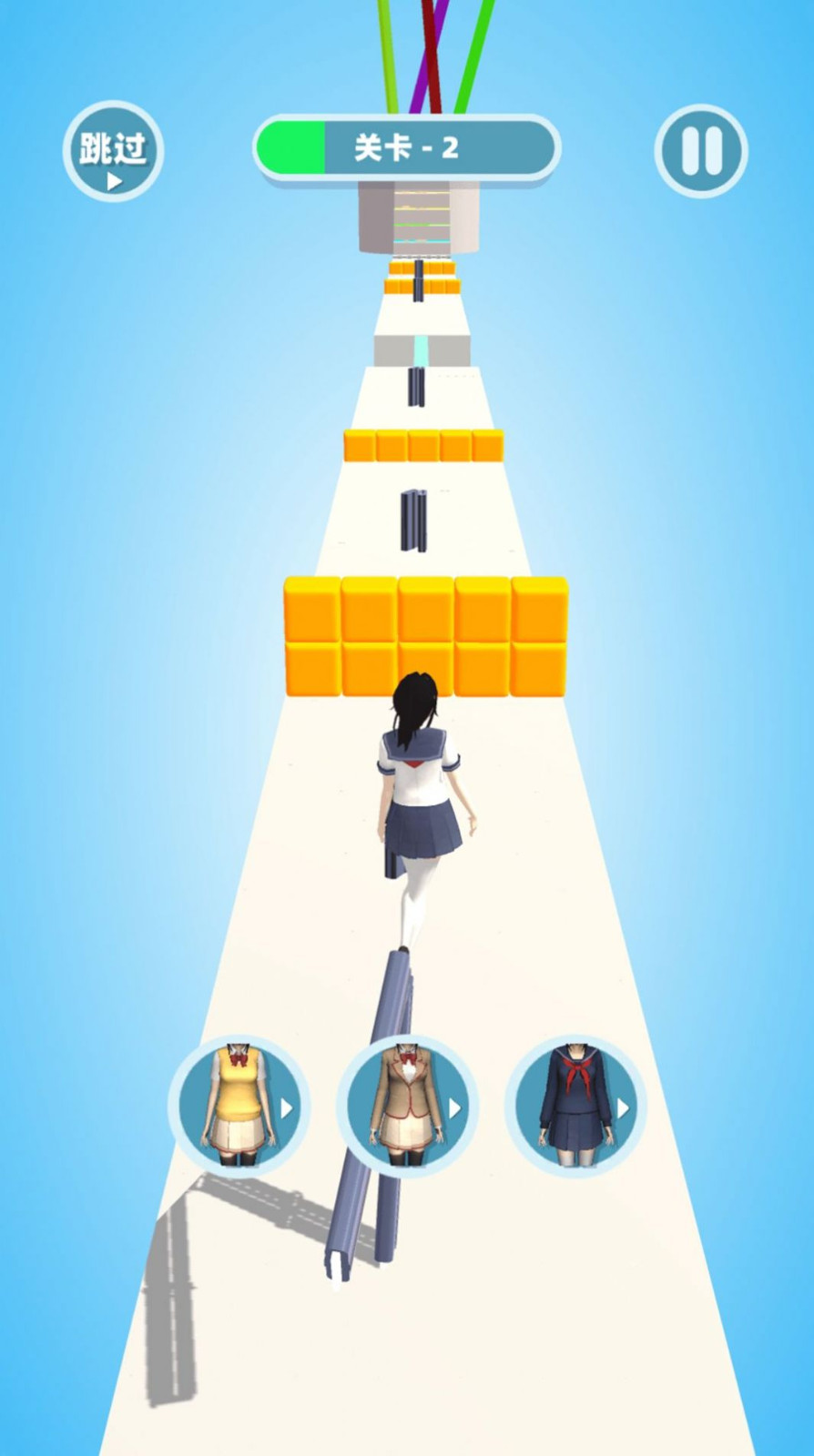The height and width of the screenshot is (1456, 814).
Task: Select the yellow vest outfit
Action: tap(239, 1105)
